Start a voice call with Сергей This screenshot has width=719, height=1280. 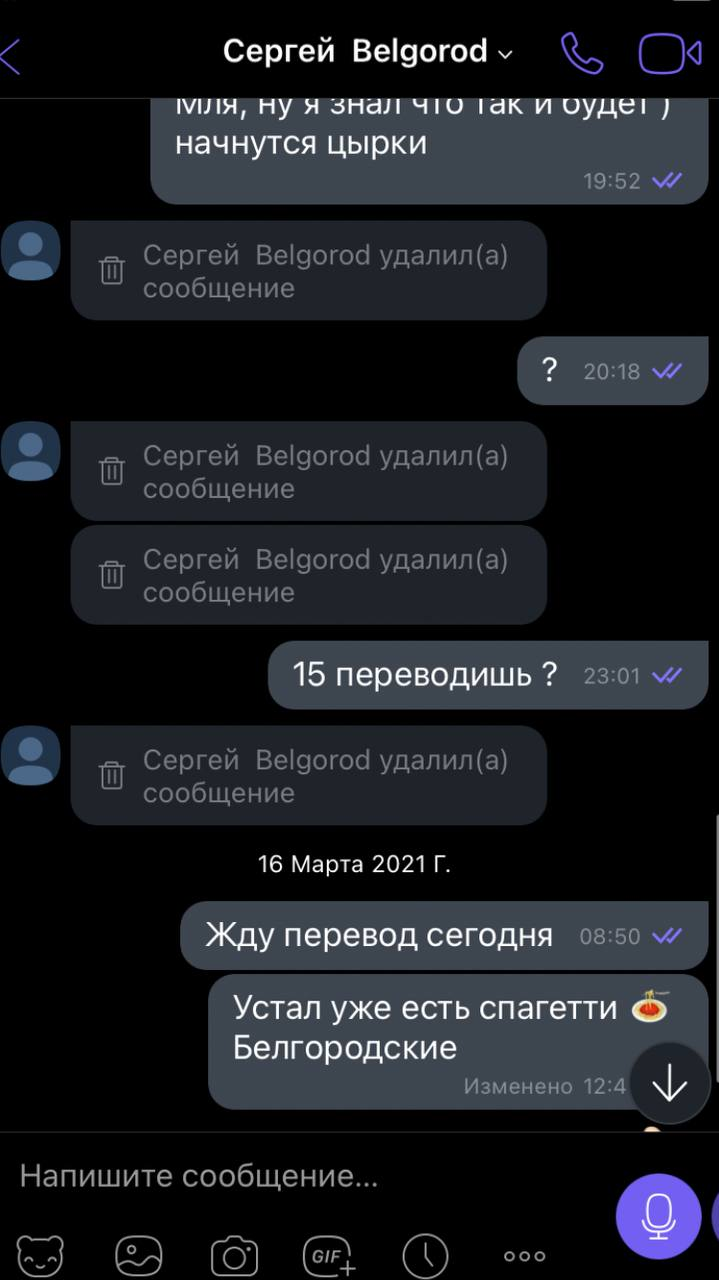pos(581,54)
